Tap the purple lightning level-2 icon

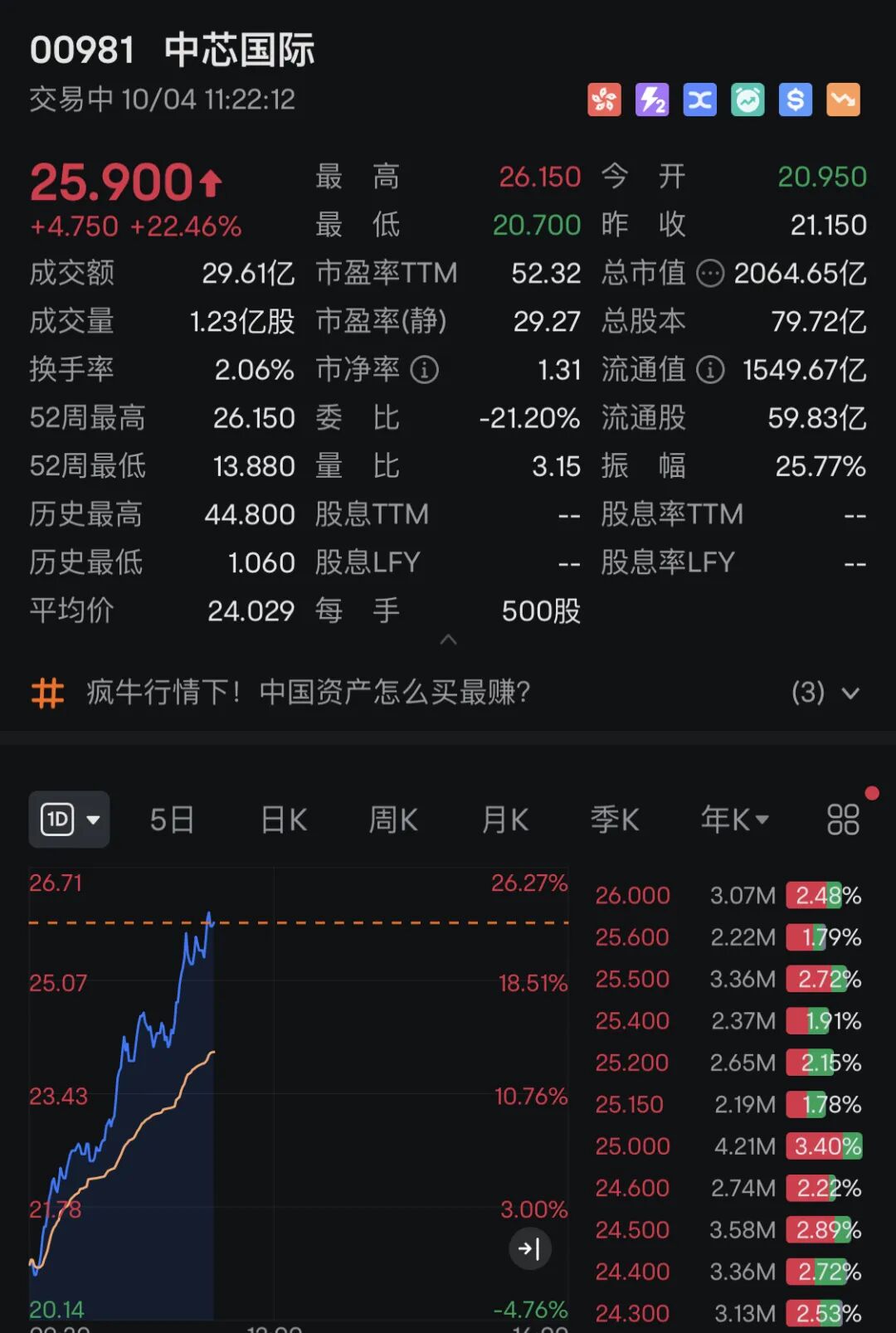pos(652,100)
